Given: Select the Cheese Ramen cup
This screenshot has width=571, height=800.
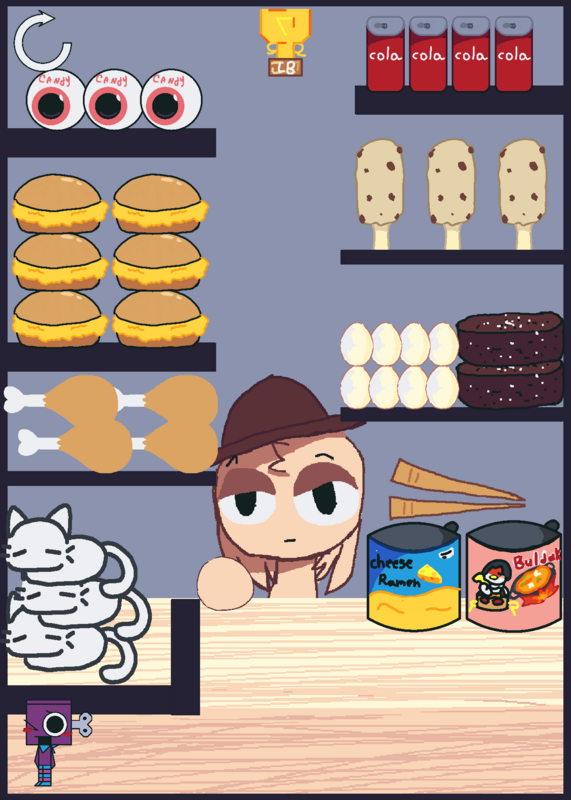Looking at the screenshot, I should tap(414, 576).
